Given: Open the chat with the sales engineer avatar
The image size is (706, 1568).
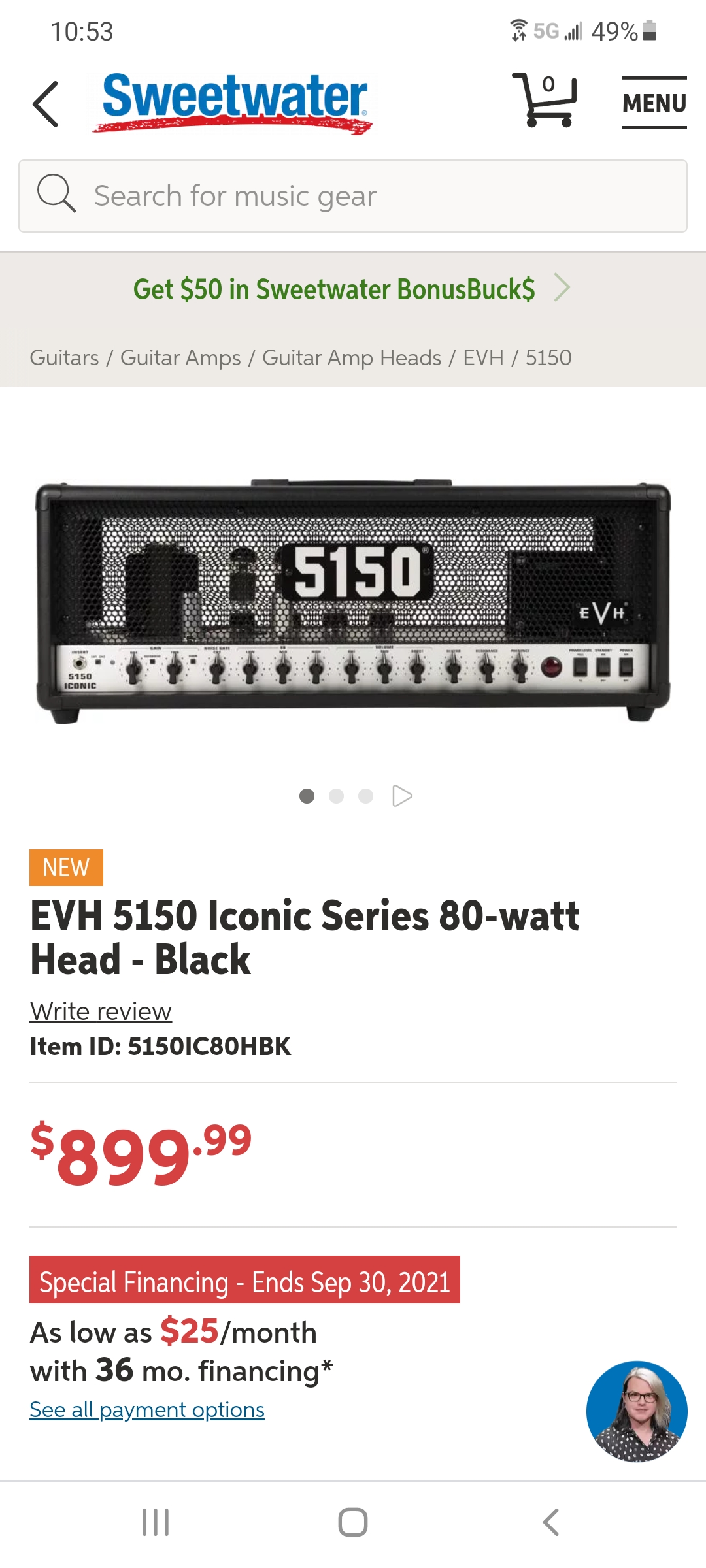Looking at the screenshot, I should [x=636, y=1411].
